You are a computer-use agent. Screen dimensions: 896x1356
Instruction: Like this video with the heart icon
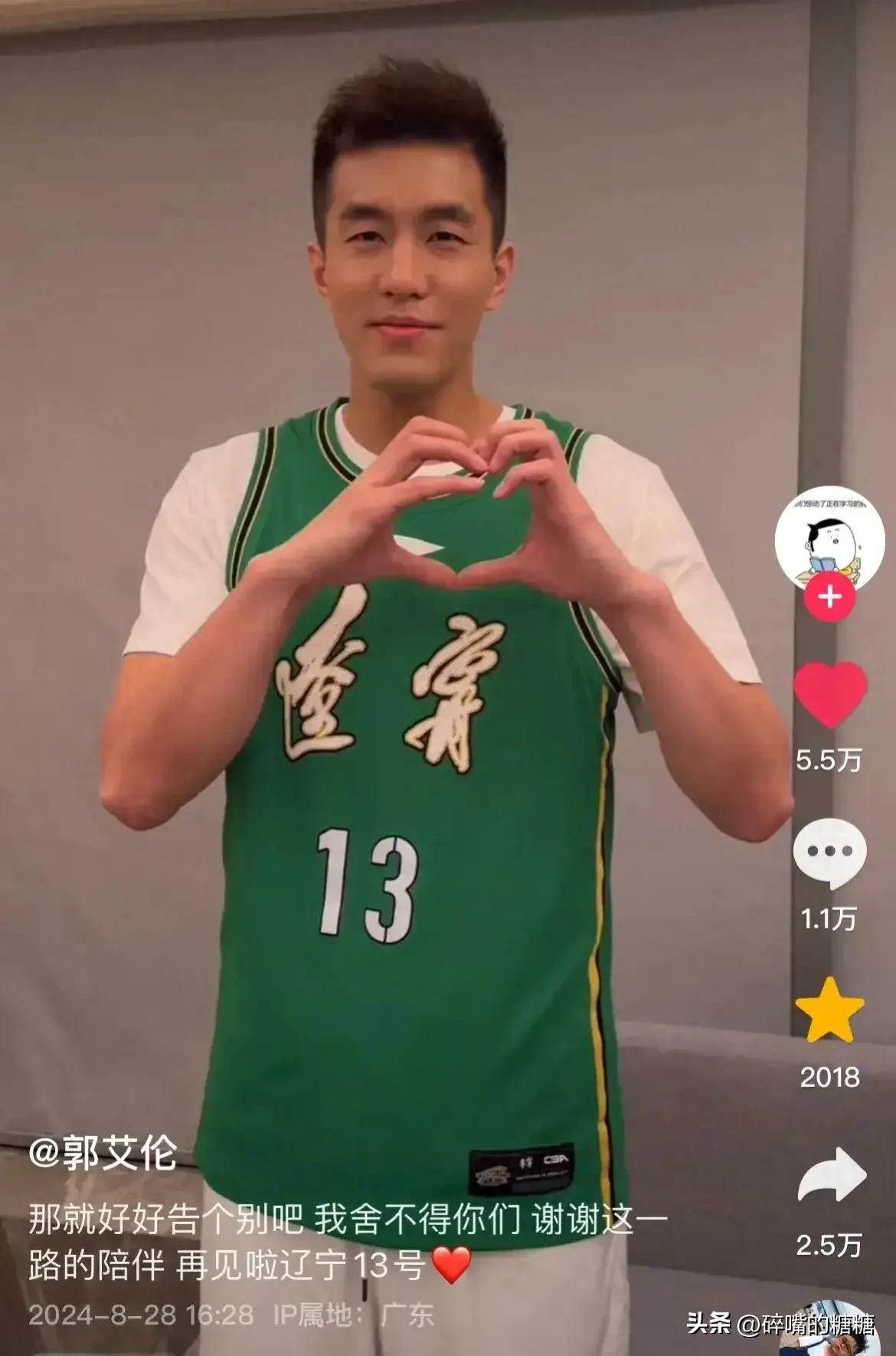coord(830,695)
